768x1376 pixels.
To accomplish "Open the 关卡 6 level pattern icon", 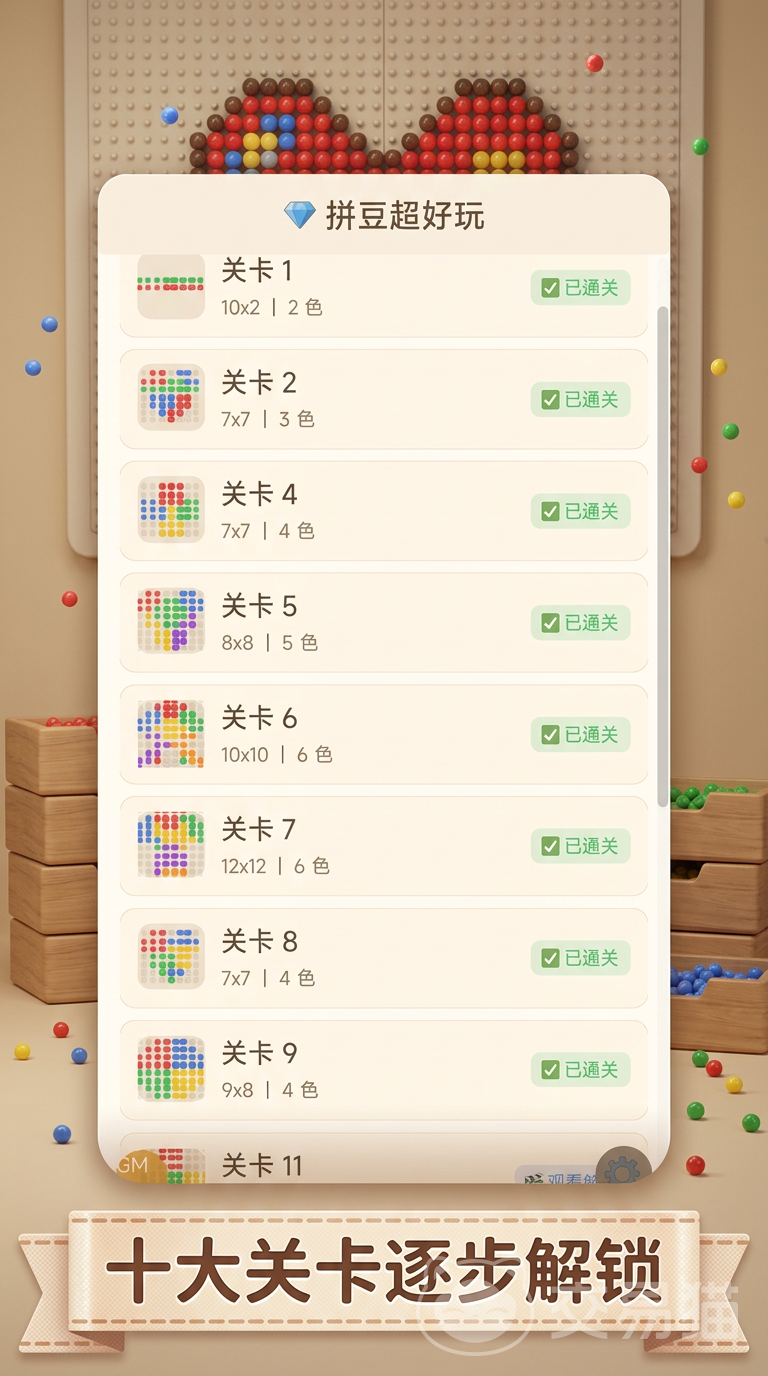I will [170, 734].
